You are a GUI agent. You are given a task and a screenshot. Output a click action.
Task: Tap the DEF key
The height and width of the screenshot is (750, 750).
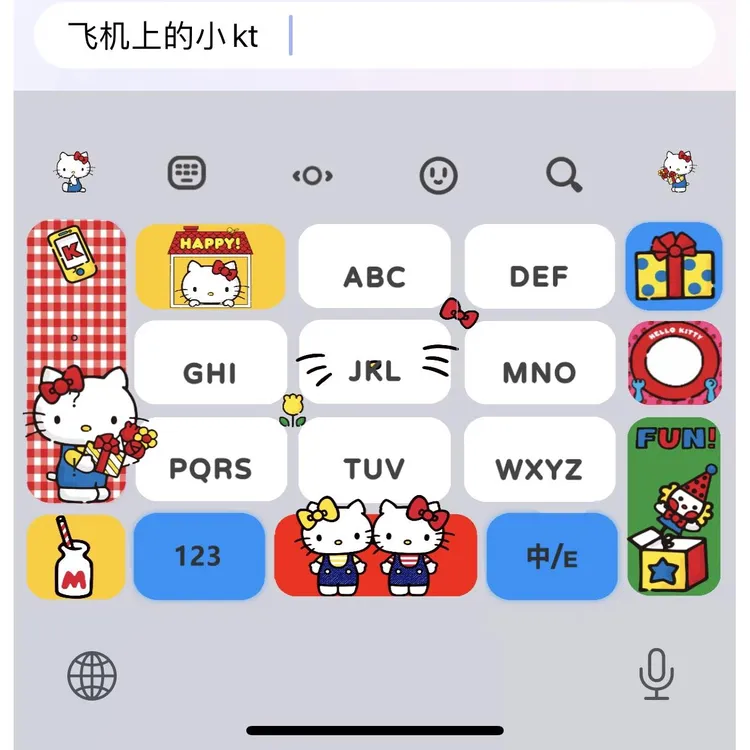pyautogui.click(x=539, y=266)
